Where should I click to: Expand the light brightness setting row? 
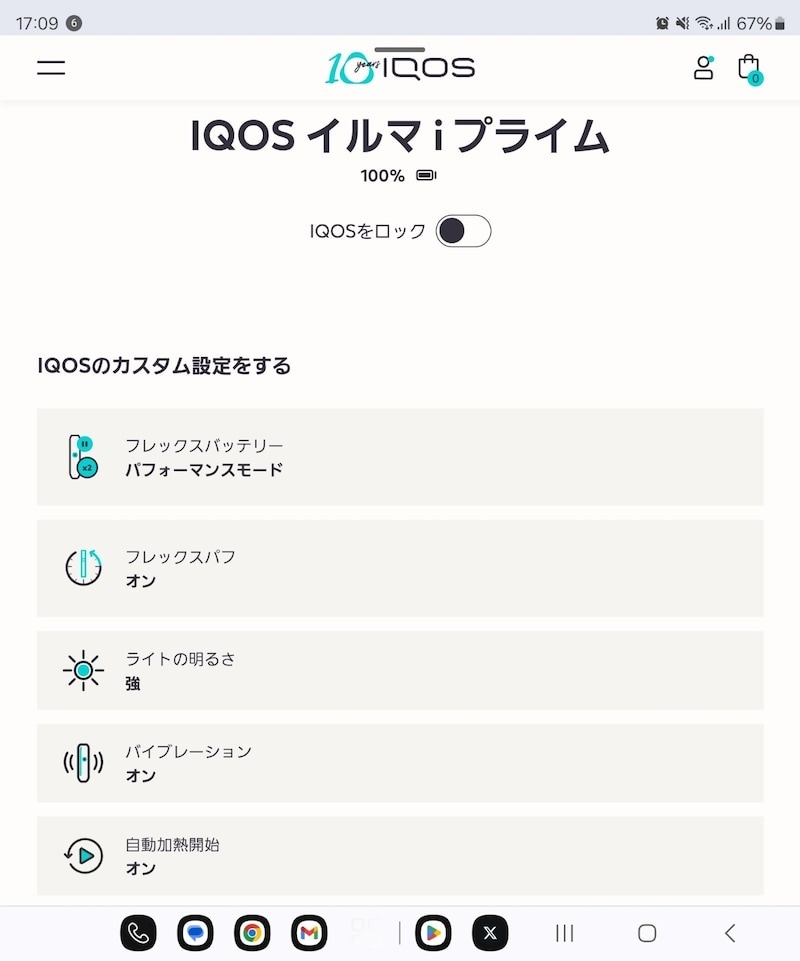400,670
